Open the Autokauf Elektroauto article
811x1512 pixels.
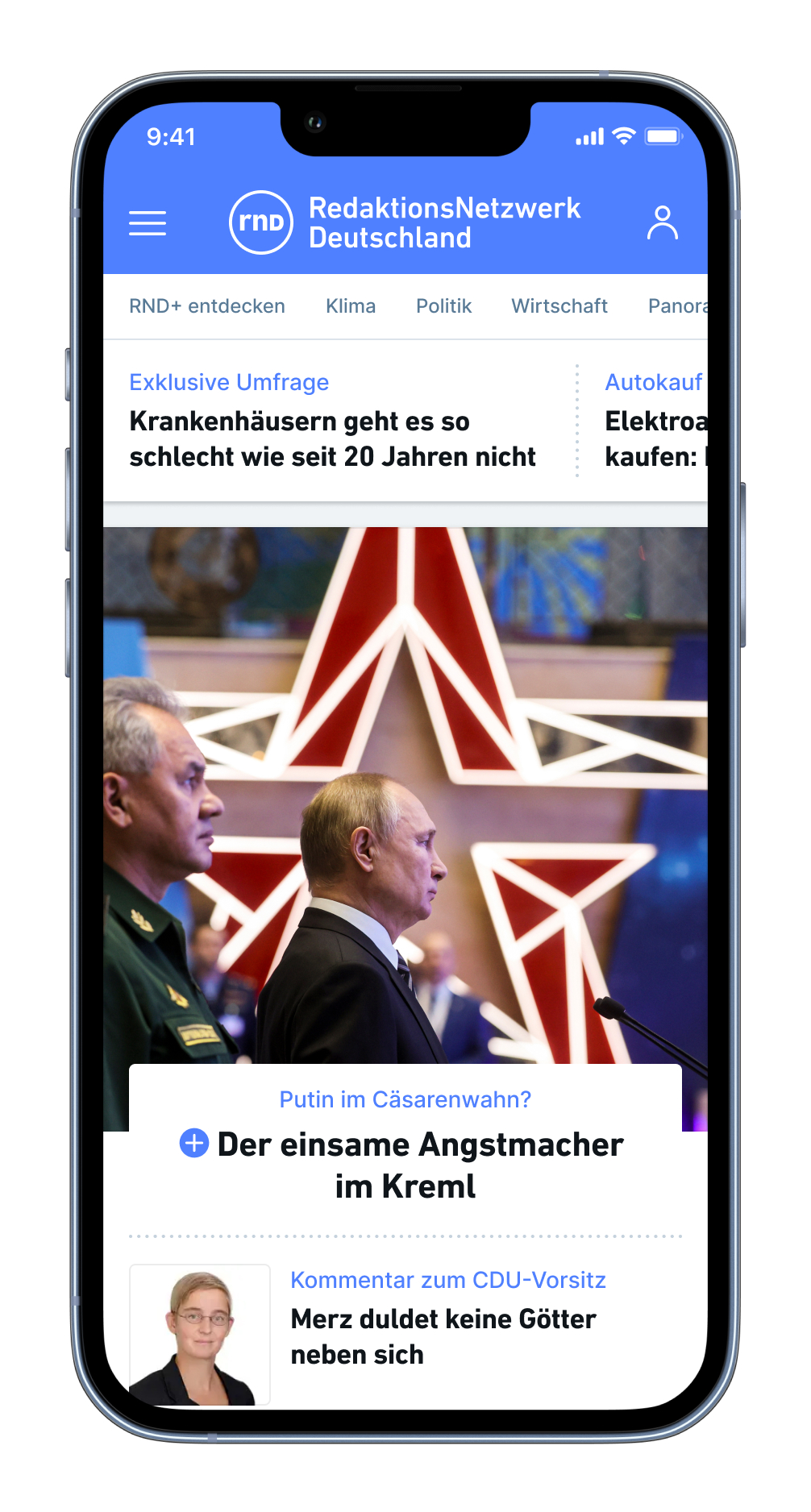click(x=656, y=421)
